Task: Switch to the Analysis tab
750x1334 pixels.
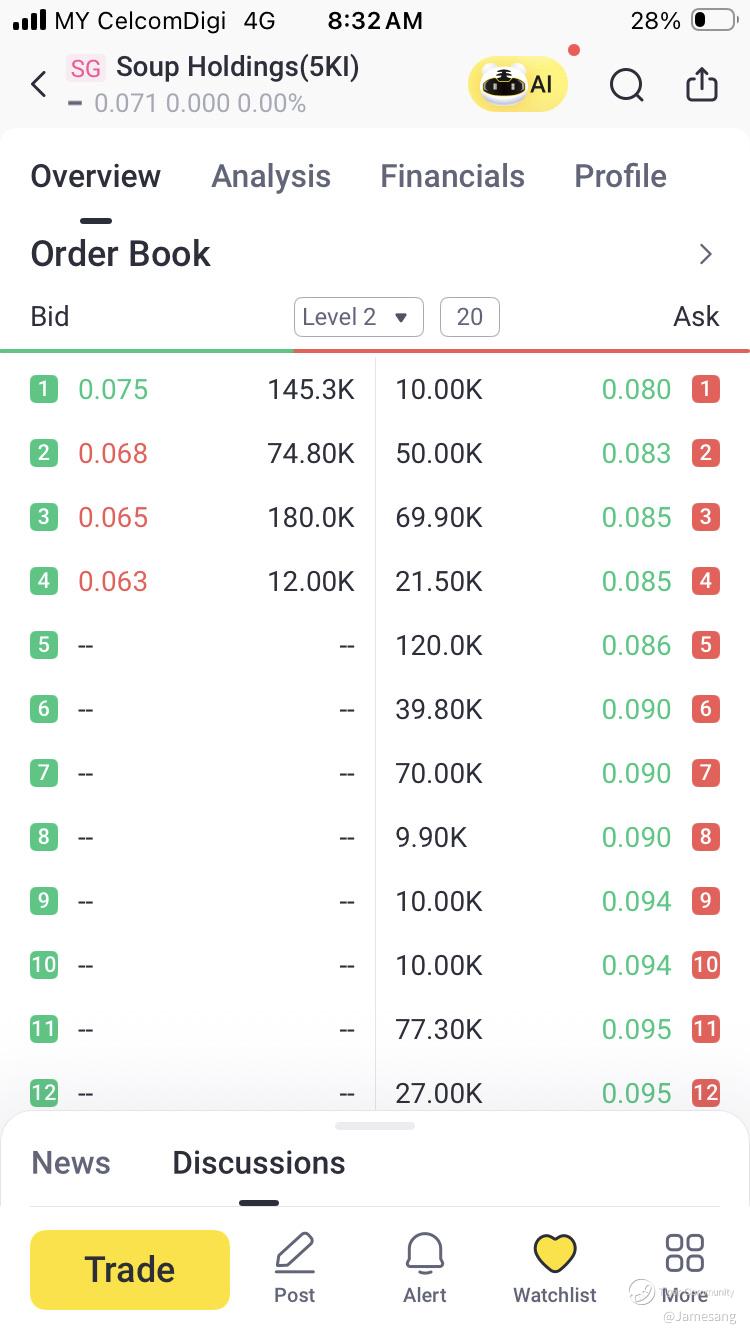Action: pyautogui.click(x=271, y=176)
